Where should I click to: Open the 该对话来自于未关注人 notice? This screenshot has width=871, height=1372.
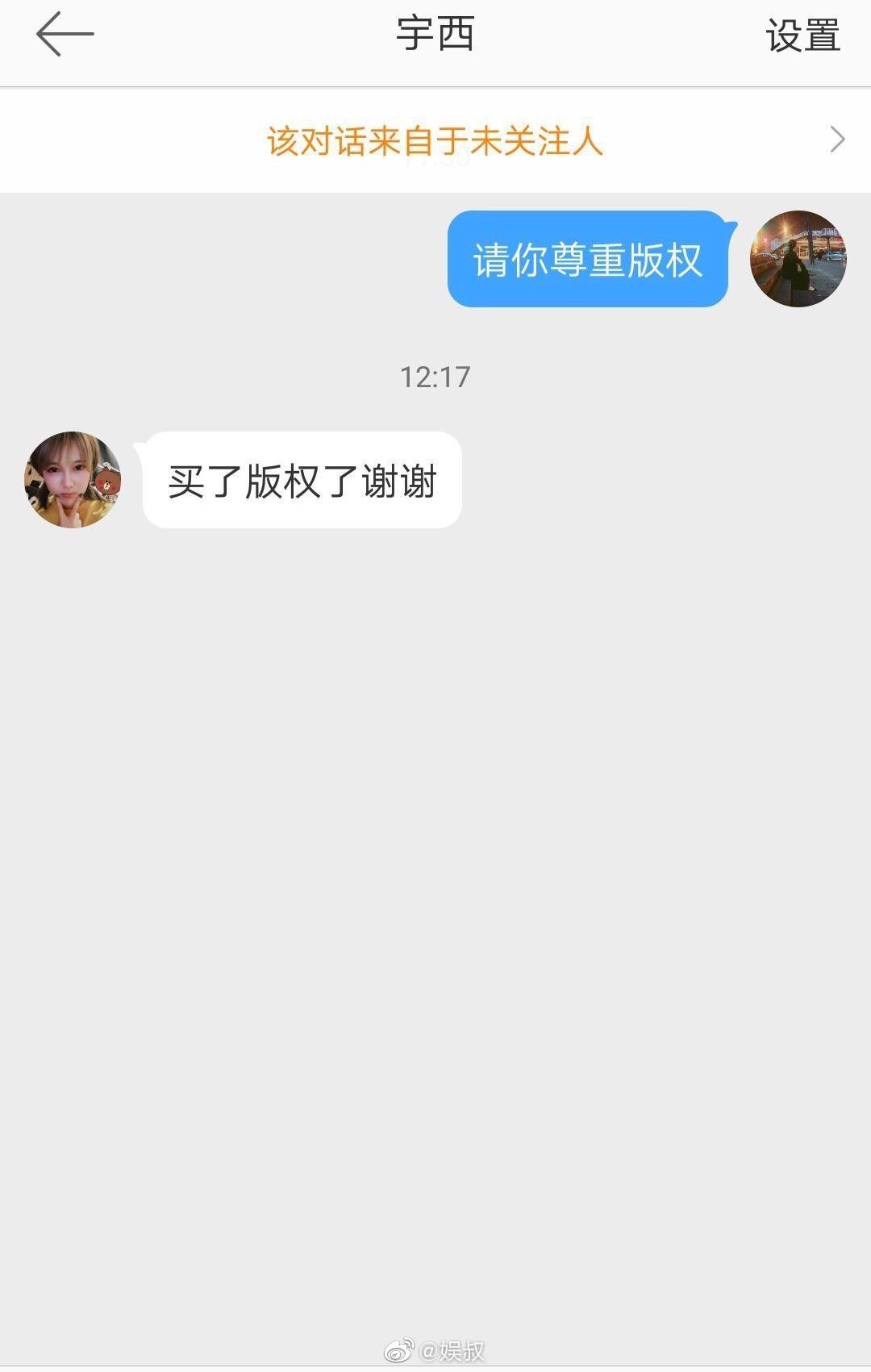pos(435,141)
